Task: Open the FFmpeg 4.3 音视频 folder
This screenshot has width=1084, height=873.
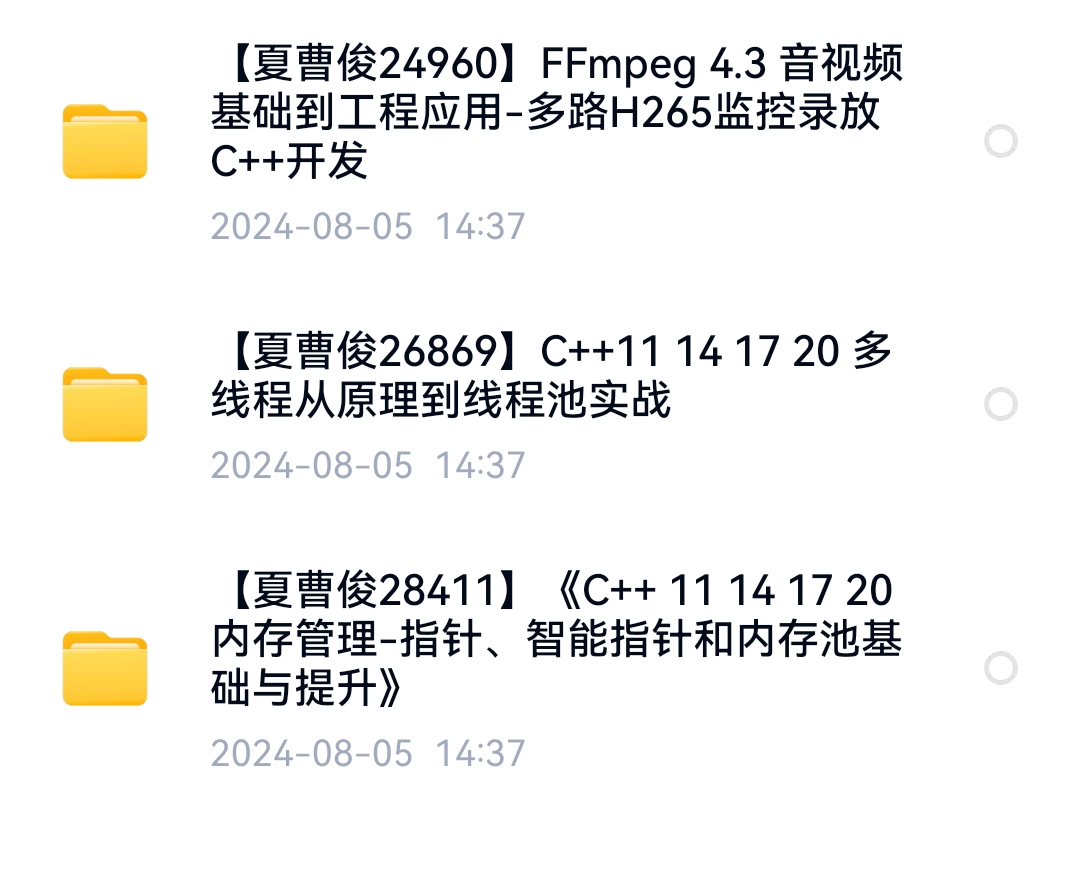Action: pos(555,113)
